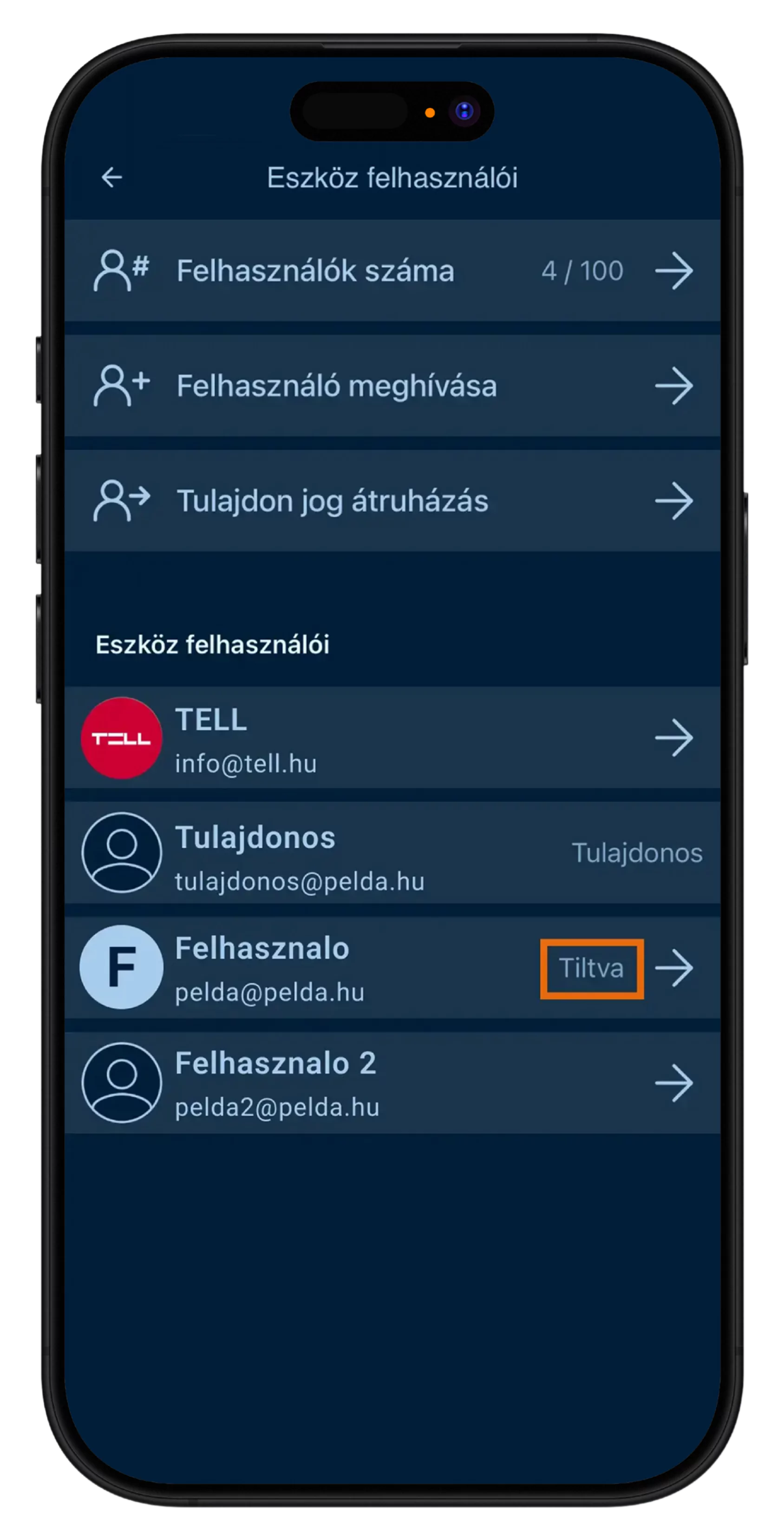The width and height of the screenshot is (784, 1539).
Task: Select the Tulajdonos user row
Action: [392, 853]
